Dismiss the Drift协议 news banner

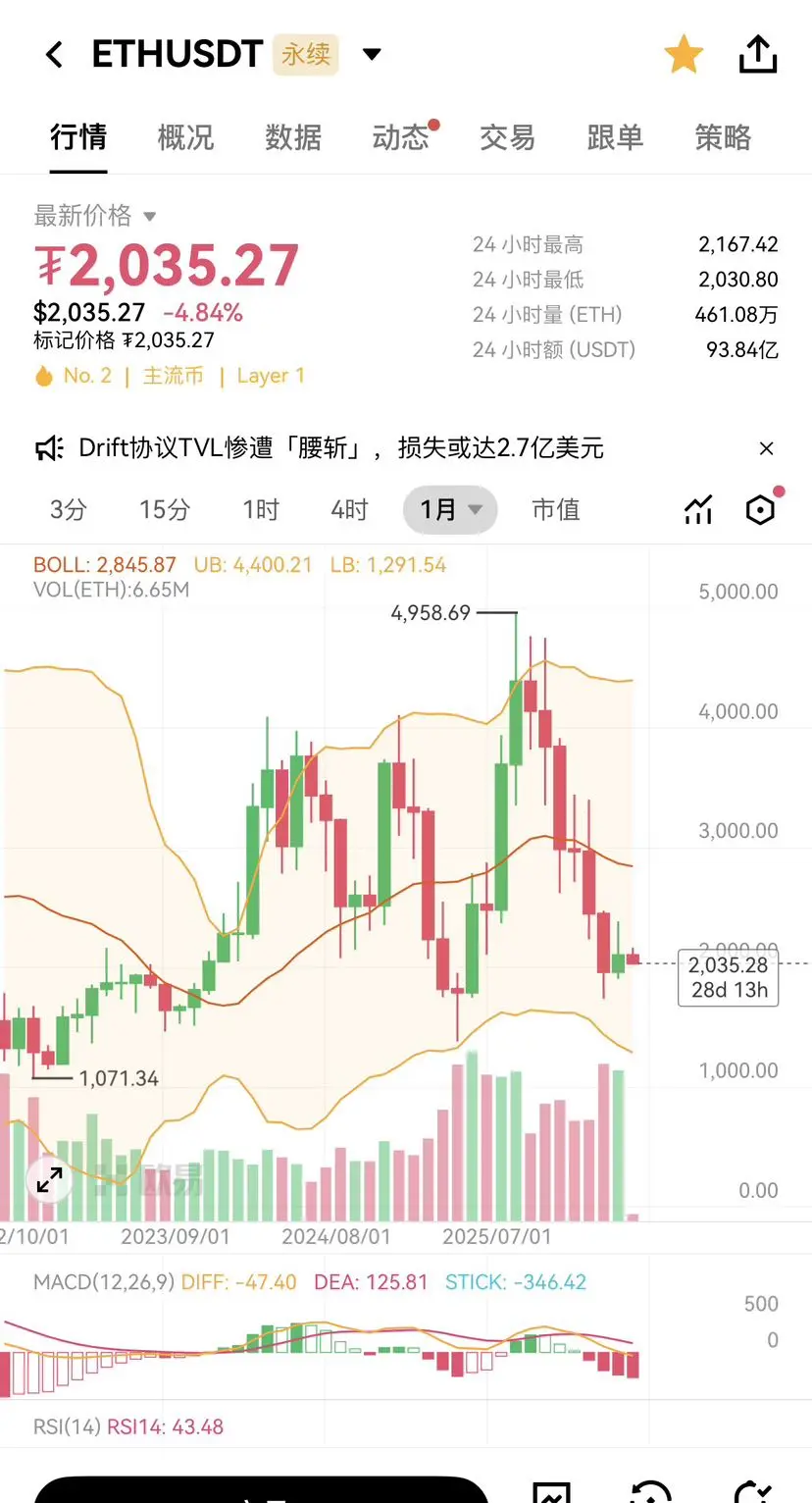point(767,448)
